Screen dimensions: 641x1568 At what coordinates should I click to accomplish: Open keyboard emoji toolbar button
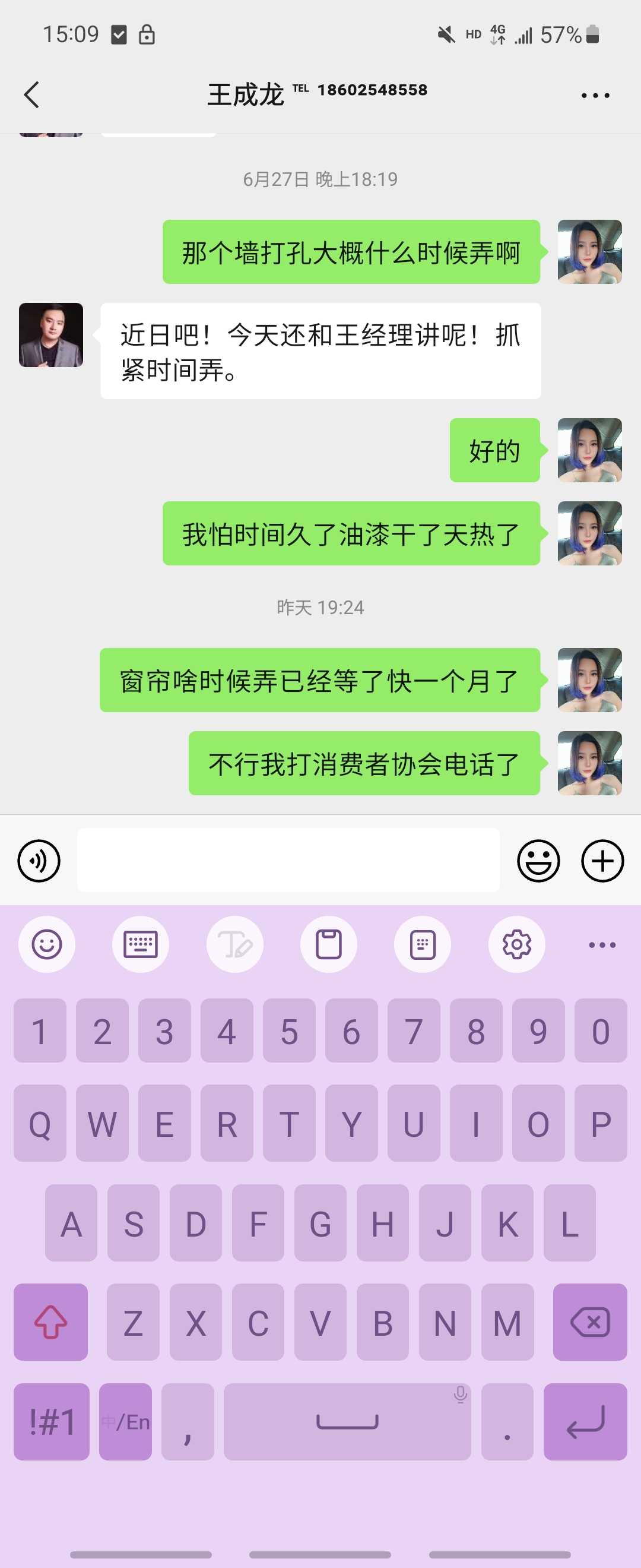(x=47, y=944)
